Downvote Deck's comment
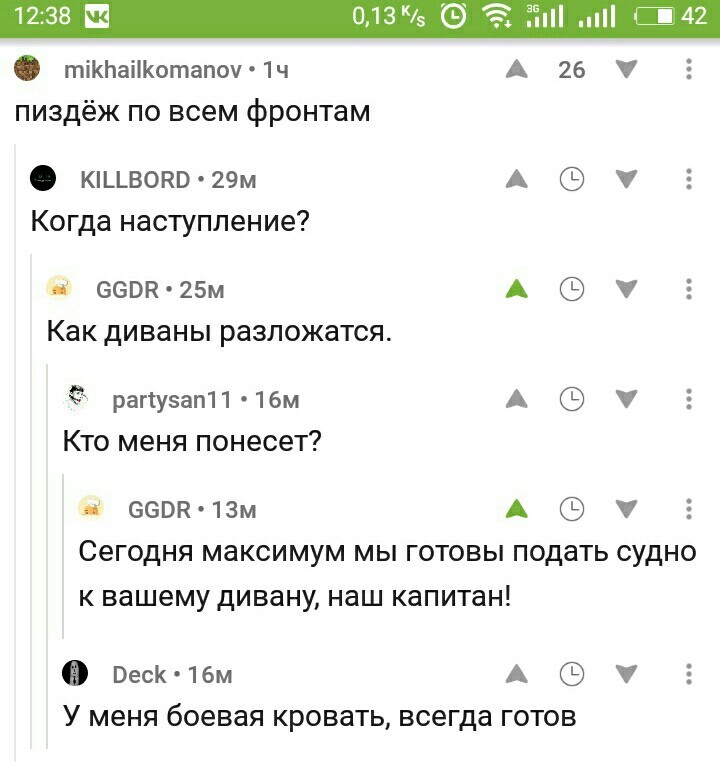 626,674
